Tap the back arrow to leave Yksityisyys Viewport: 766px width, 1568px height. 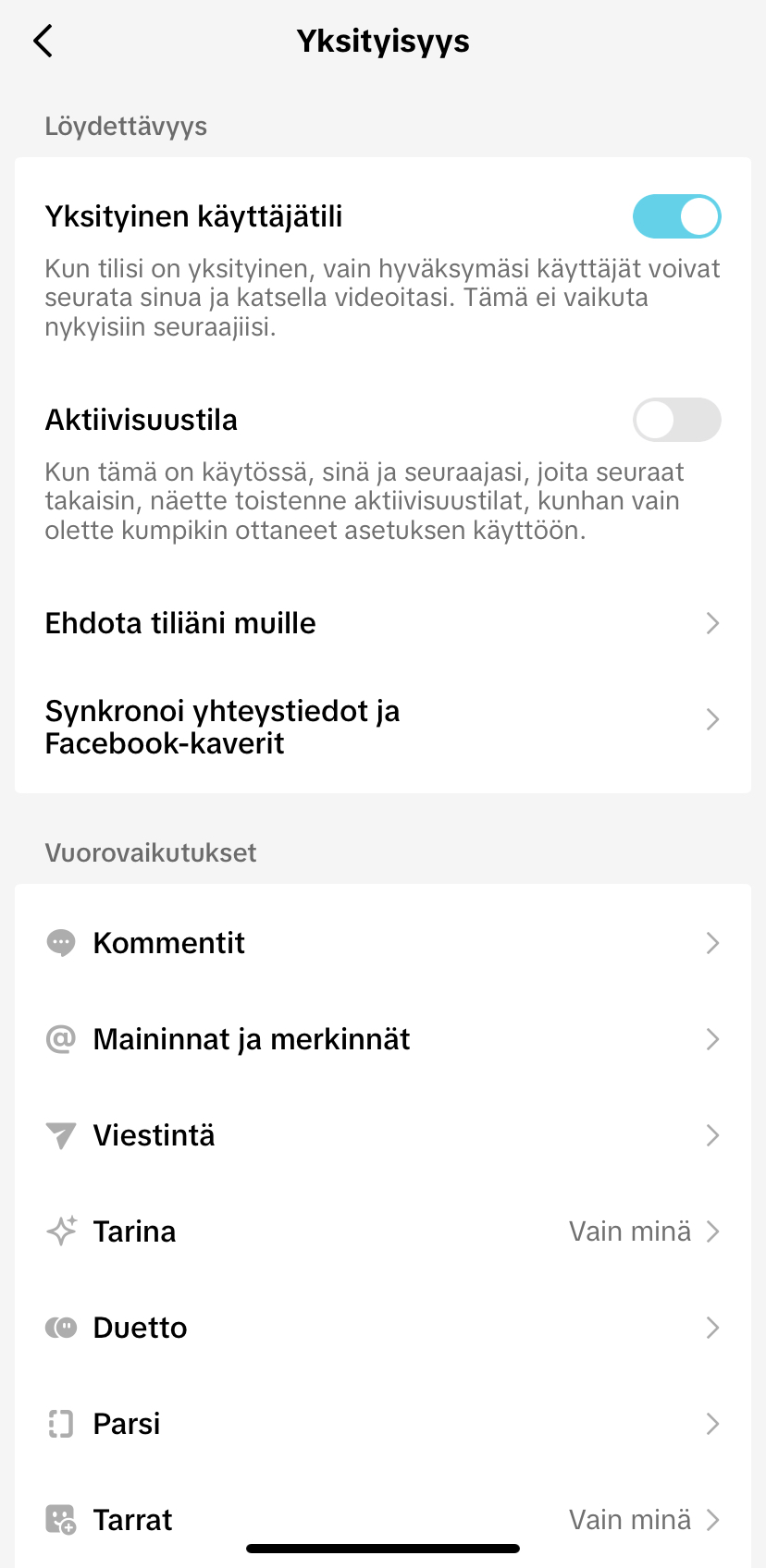click(42, 41)
